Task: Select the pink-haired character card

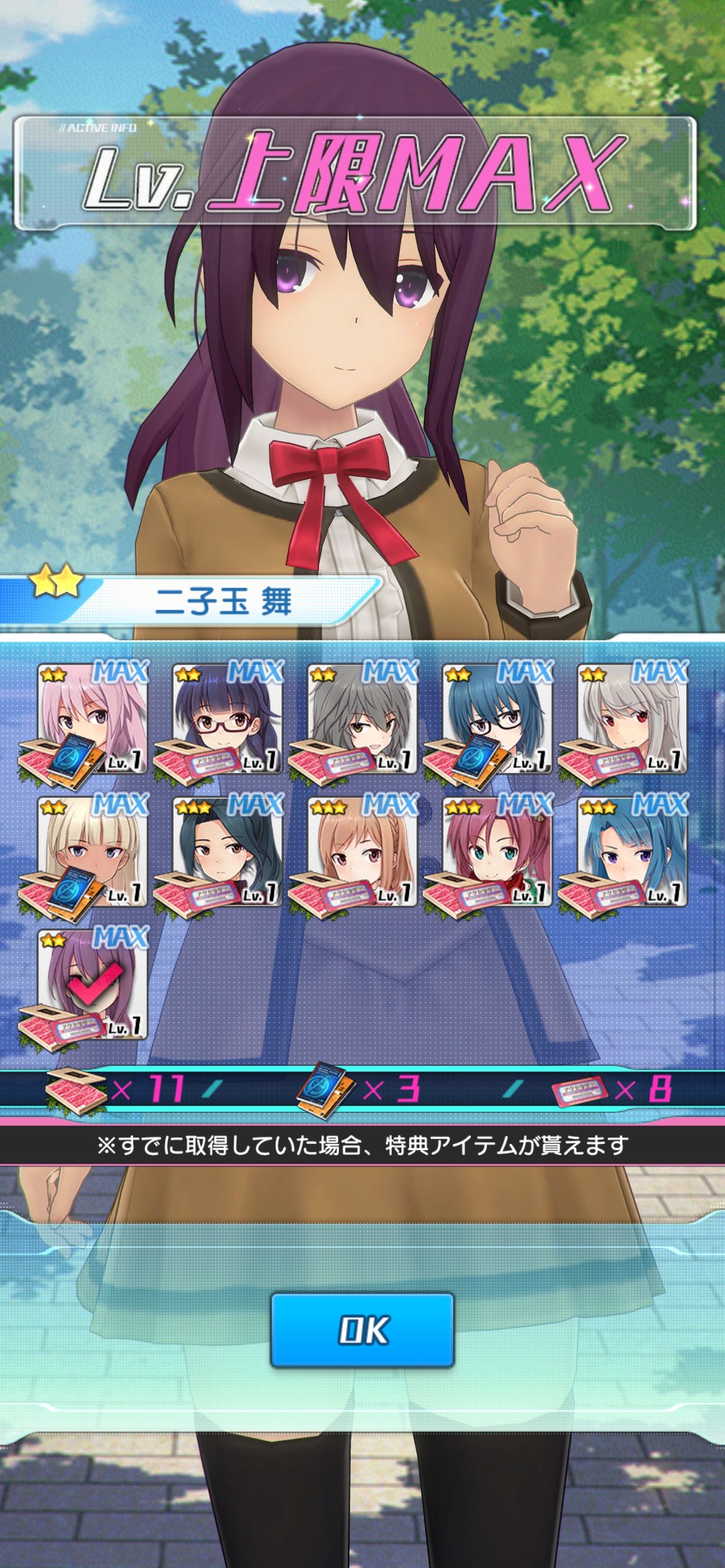Action: 92,719
